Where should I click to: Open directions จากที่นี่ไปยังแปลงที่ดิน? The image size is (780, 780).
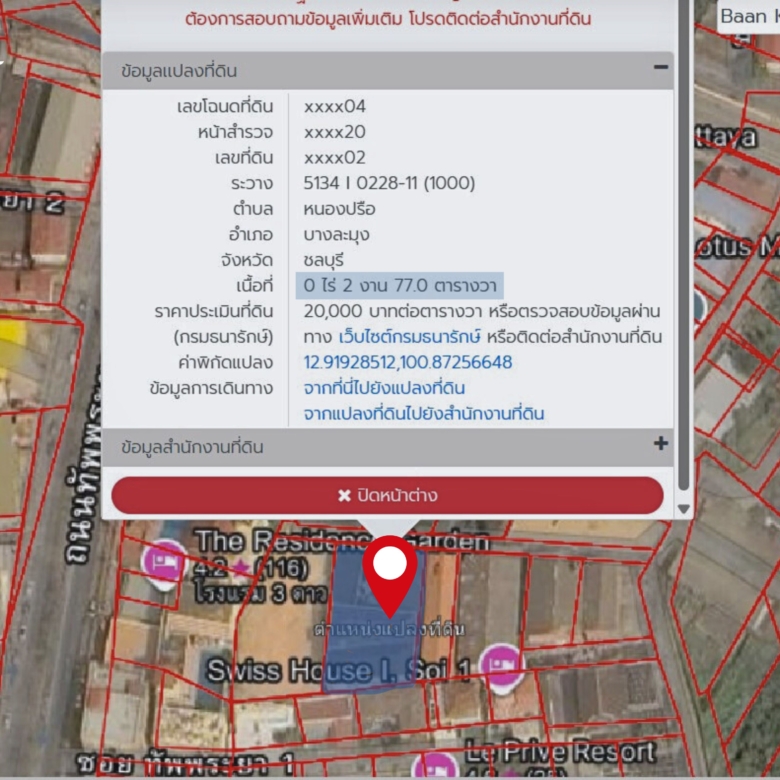[x=384, y=388]
